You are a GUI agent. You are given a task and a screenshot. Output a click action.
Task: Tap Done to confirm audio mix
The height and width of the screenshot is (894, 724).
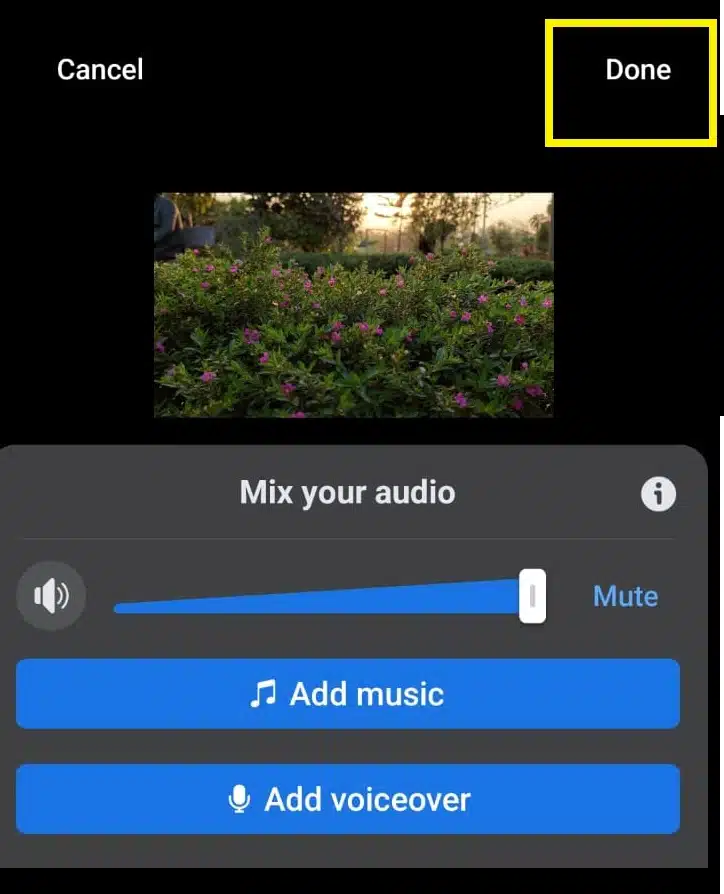[x=637, y=70]
